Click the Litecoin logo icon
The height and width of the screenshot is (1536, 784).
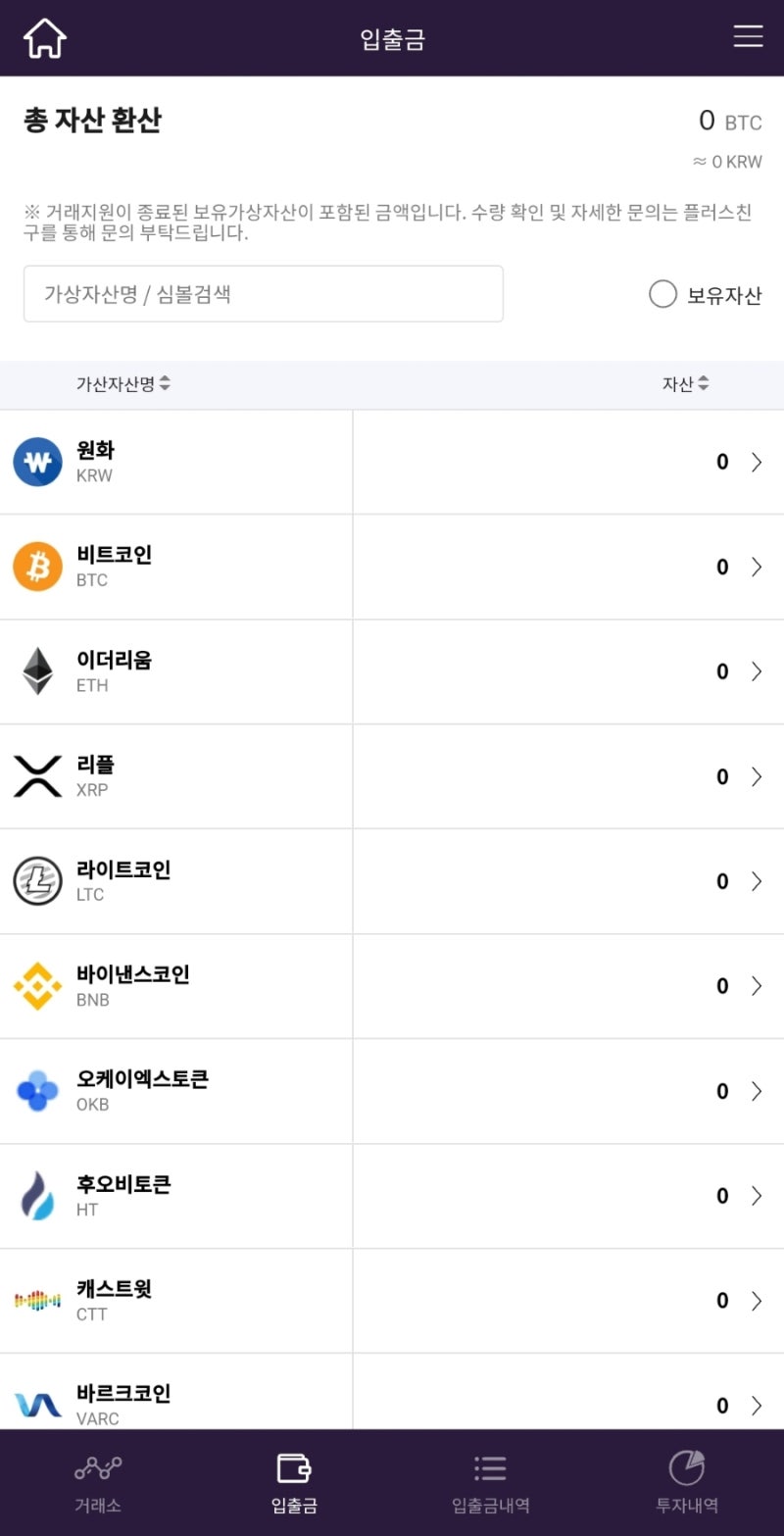tap(37, 880)
